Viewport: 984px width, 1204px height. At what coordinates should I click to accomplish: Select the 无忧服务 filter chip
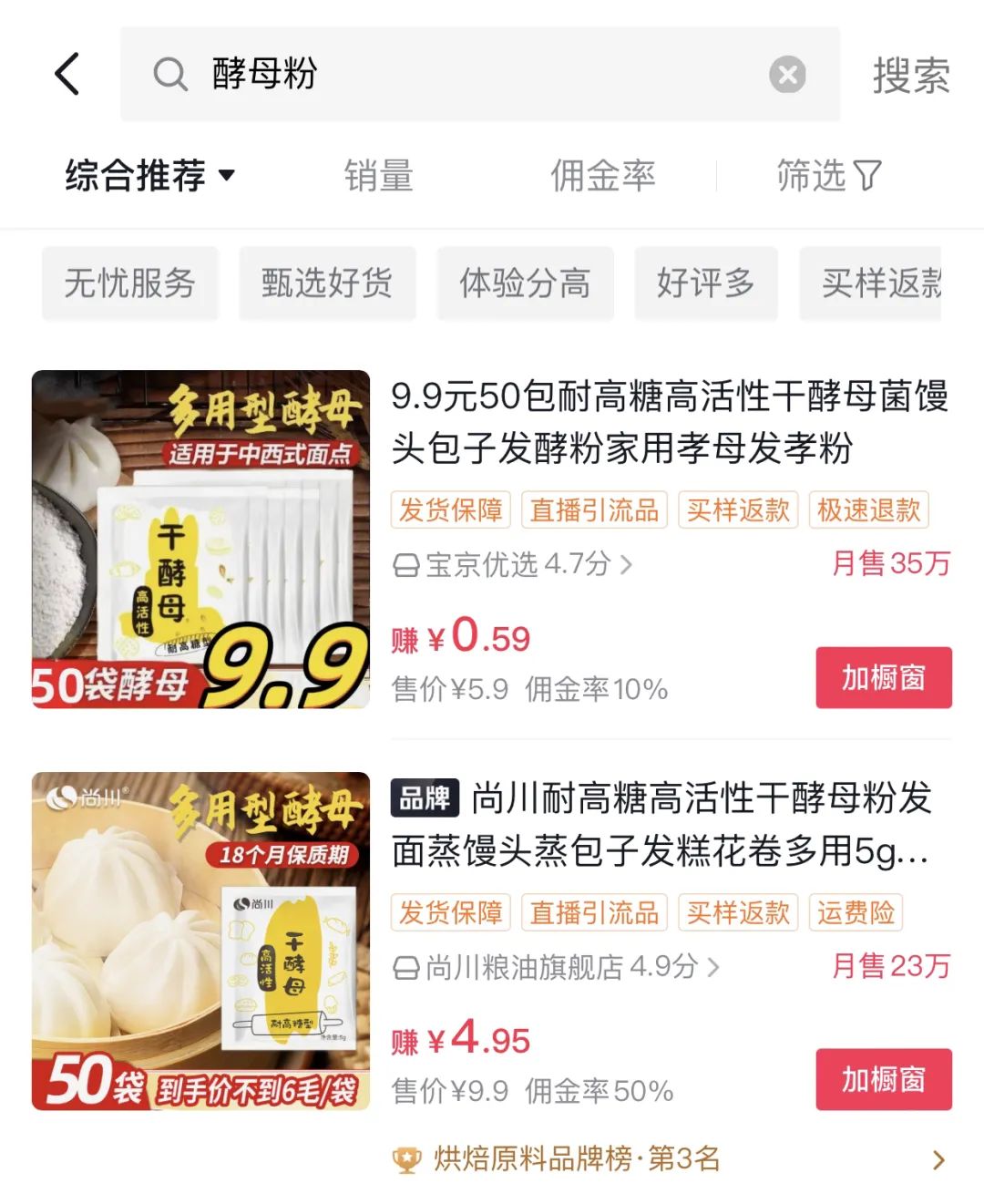pos(128,283)
